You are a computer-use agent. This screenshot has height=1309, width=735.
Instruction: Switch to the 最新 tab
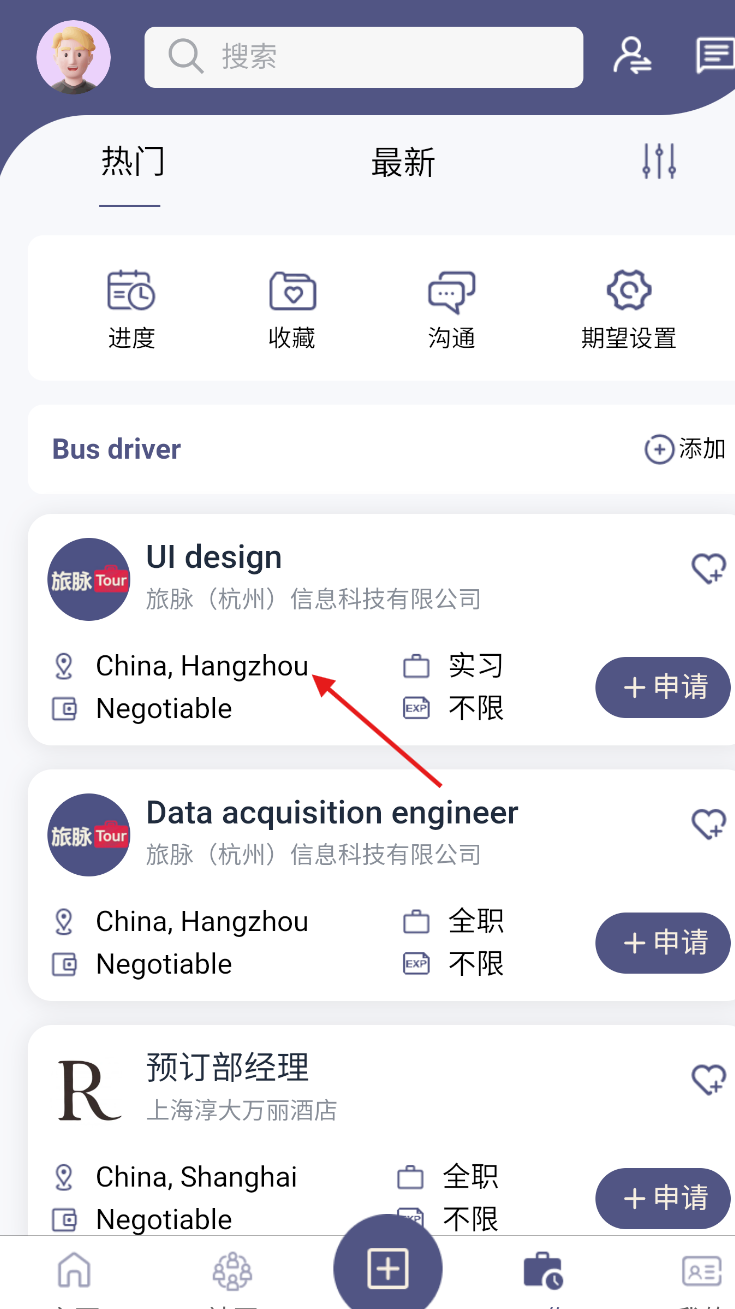coord(403,163)
